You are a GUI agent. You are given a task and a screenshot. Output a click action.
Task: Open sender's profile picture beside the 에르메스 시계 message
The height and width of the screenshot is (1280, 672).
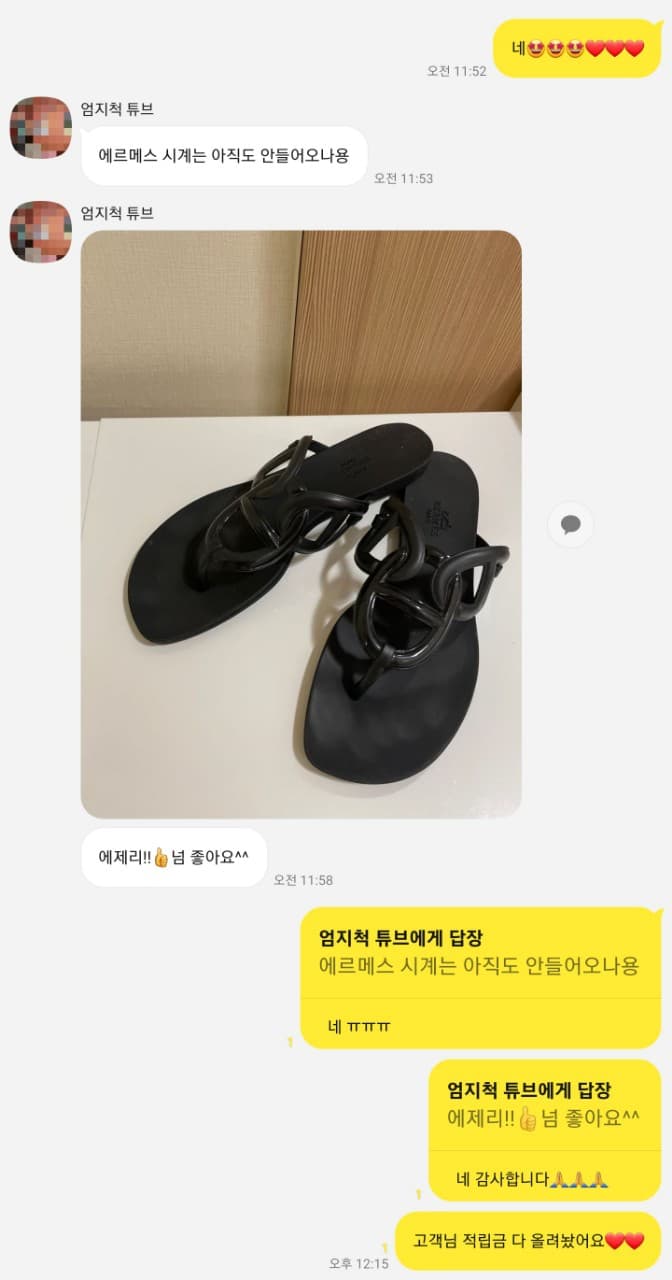click(41, 128)
